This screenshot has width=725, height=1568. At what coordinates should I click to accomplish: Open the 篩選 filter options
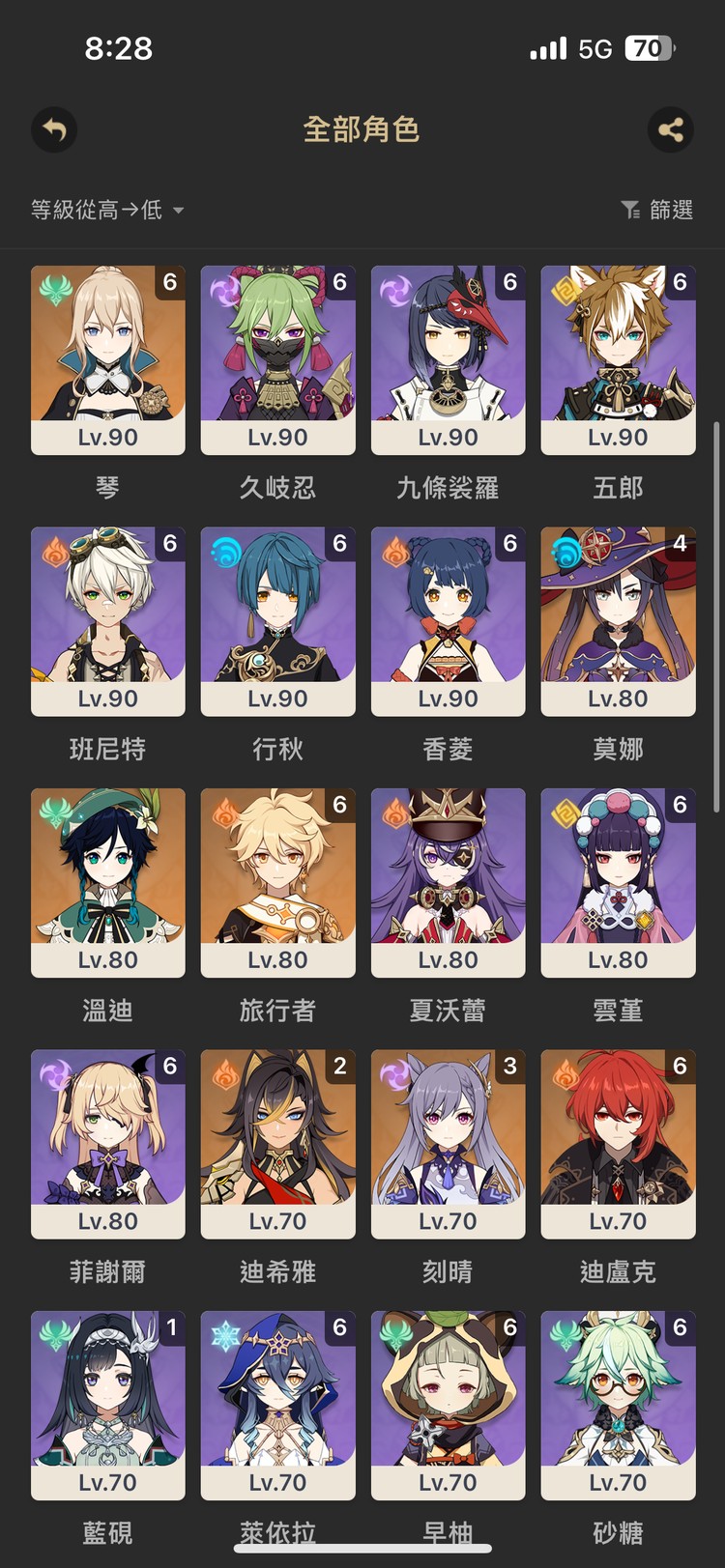tap(656, 210)
